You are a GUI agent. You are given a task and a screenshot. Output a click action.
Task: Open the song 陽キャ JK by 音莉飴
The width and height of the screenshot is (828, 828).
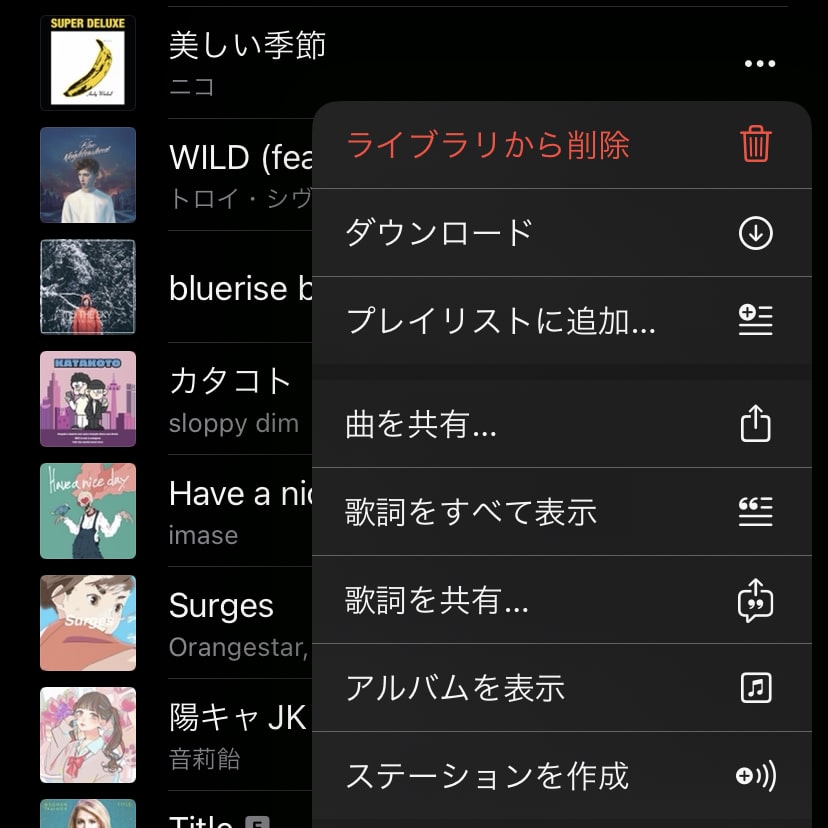[x=236, y=734]
